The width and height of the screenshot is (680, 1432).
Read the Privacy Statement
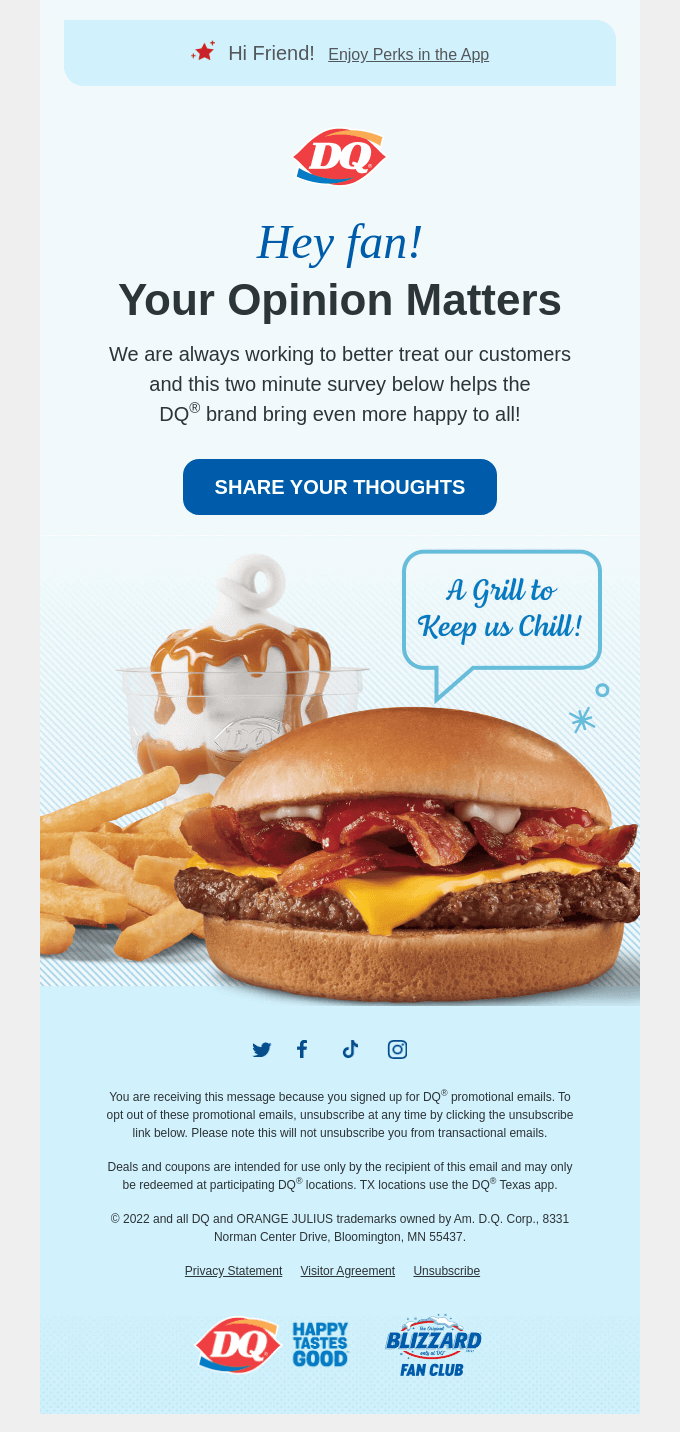[233, 1271]
